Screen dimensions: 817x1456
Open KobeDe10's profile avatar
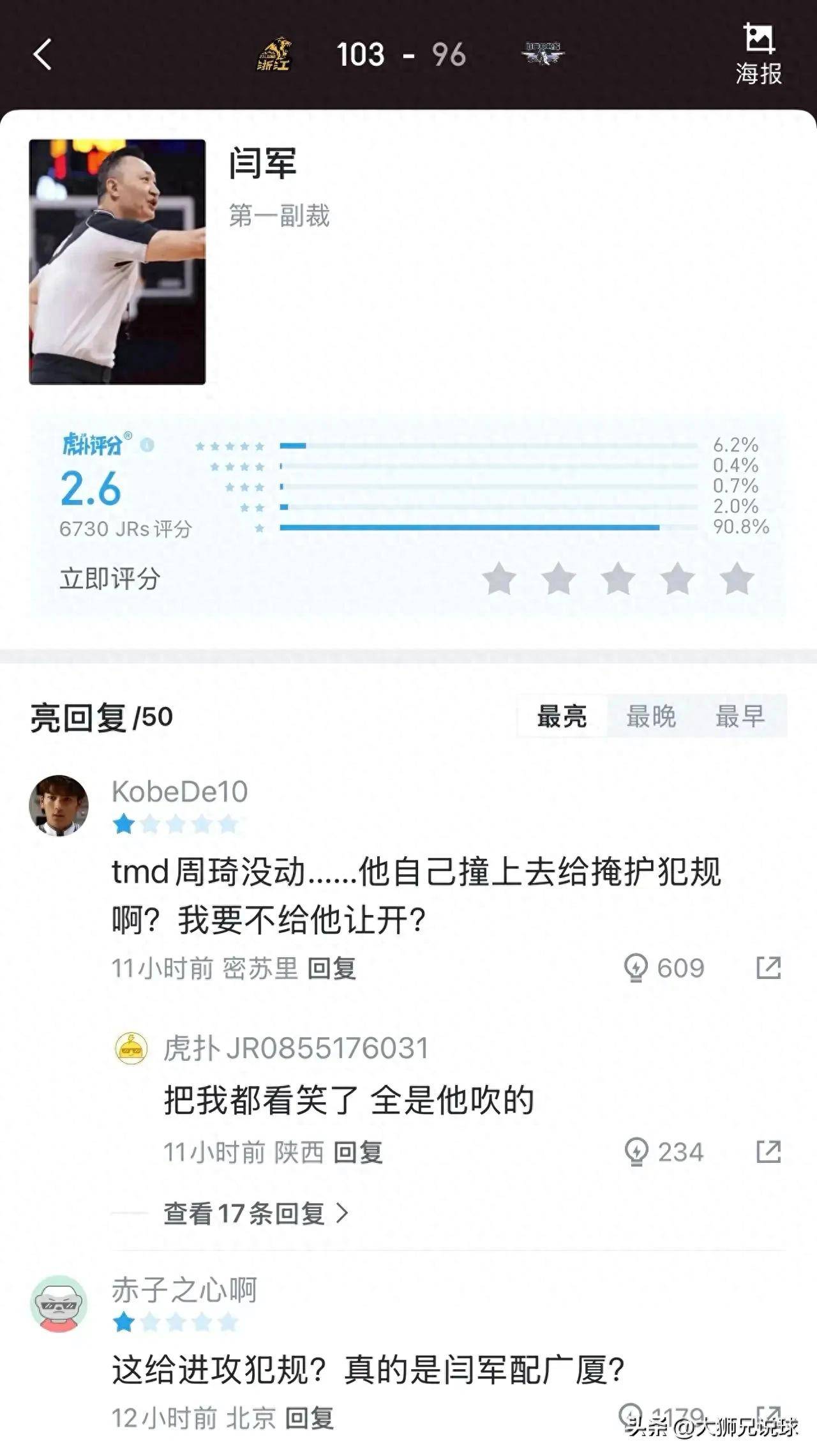59,805
